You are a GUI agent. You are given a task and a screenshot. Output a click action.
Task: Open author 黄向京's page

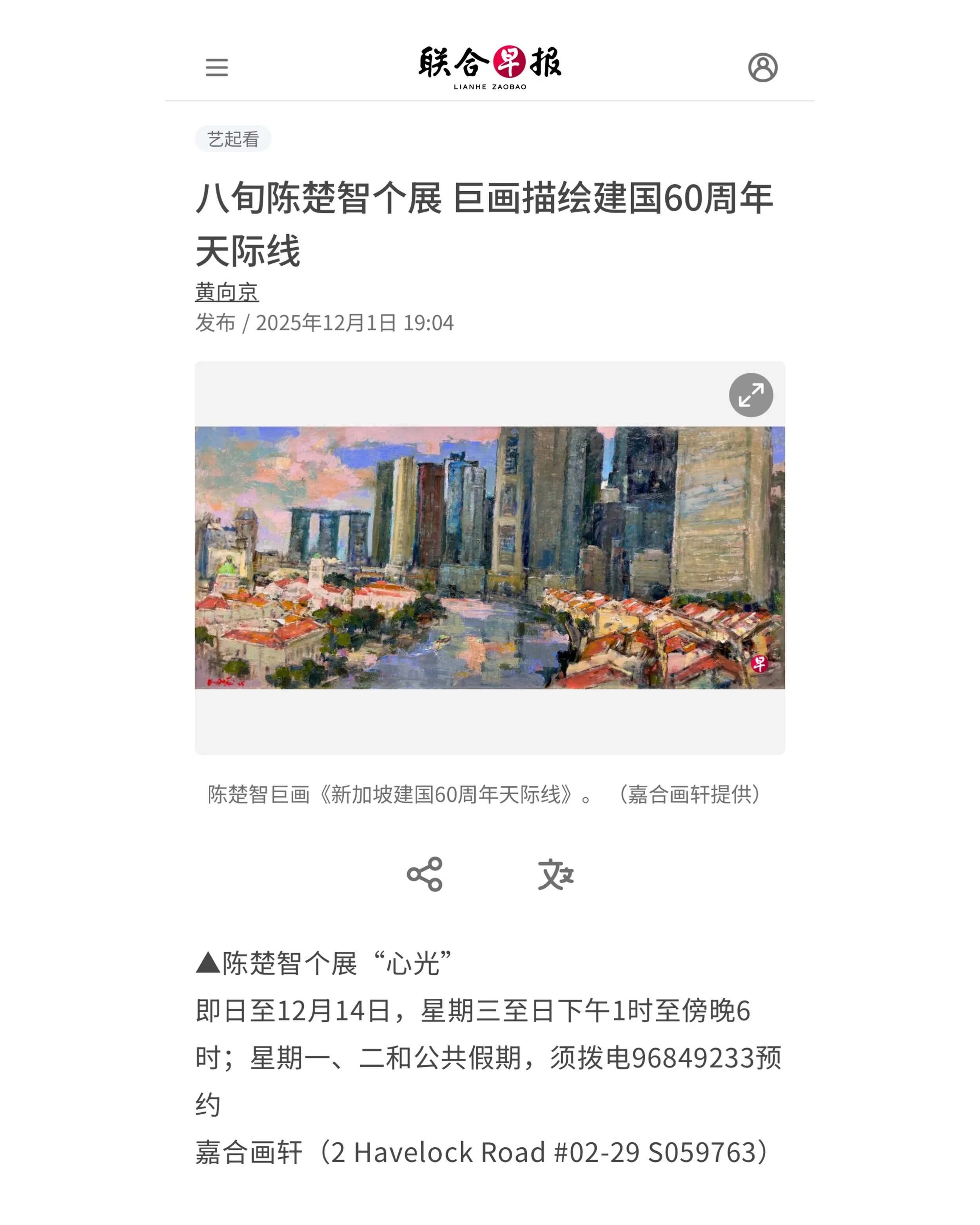[227, 292]
